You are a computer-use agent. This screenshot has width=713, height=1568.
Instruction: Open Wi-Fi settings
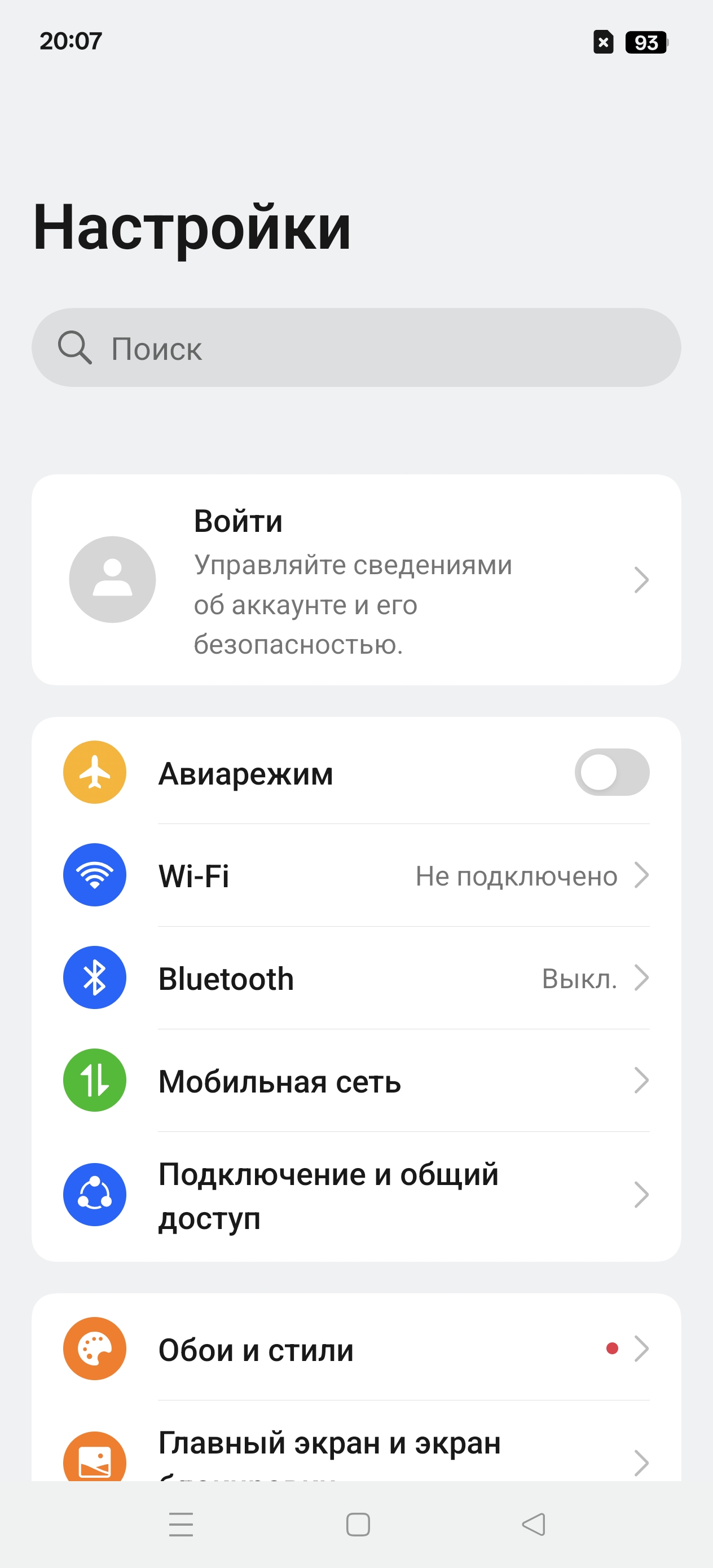click(x=356, y=875)
